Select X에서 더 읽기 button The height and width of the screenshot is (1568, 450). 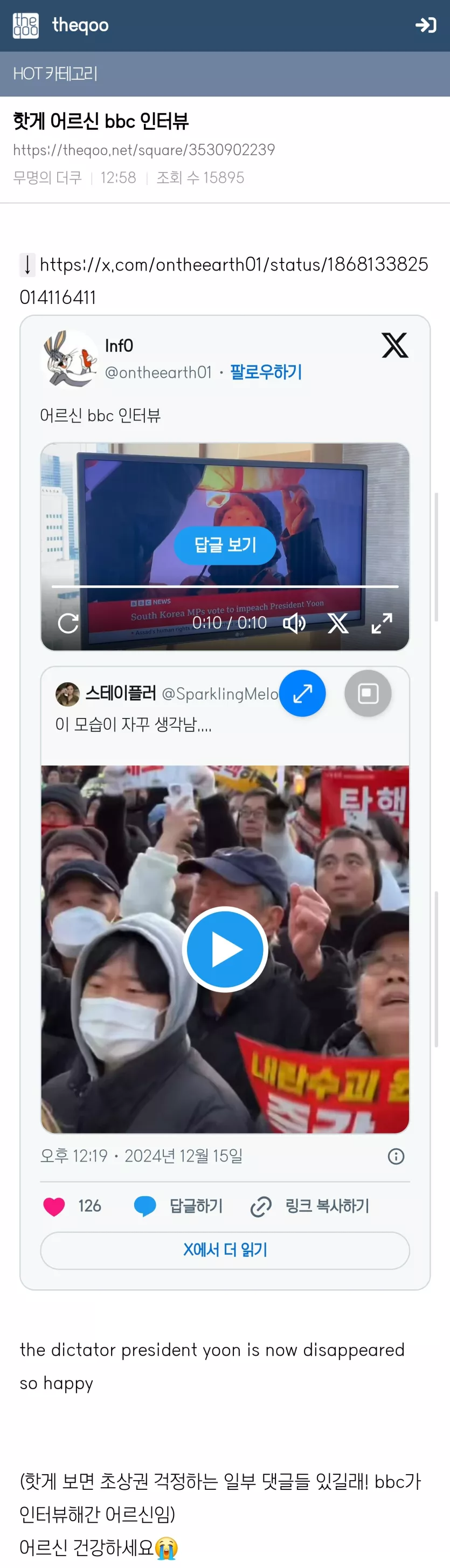(x=225, y=1251)
